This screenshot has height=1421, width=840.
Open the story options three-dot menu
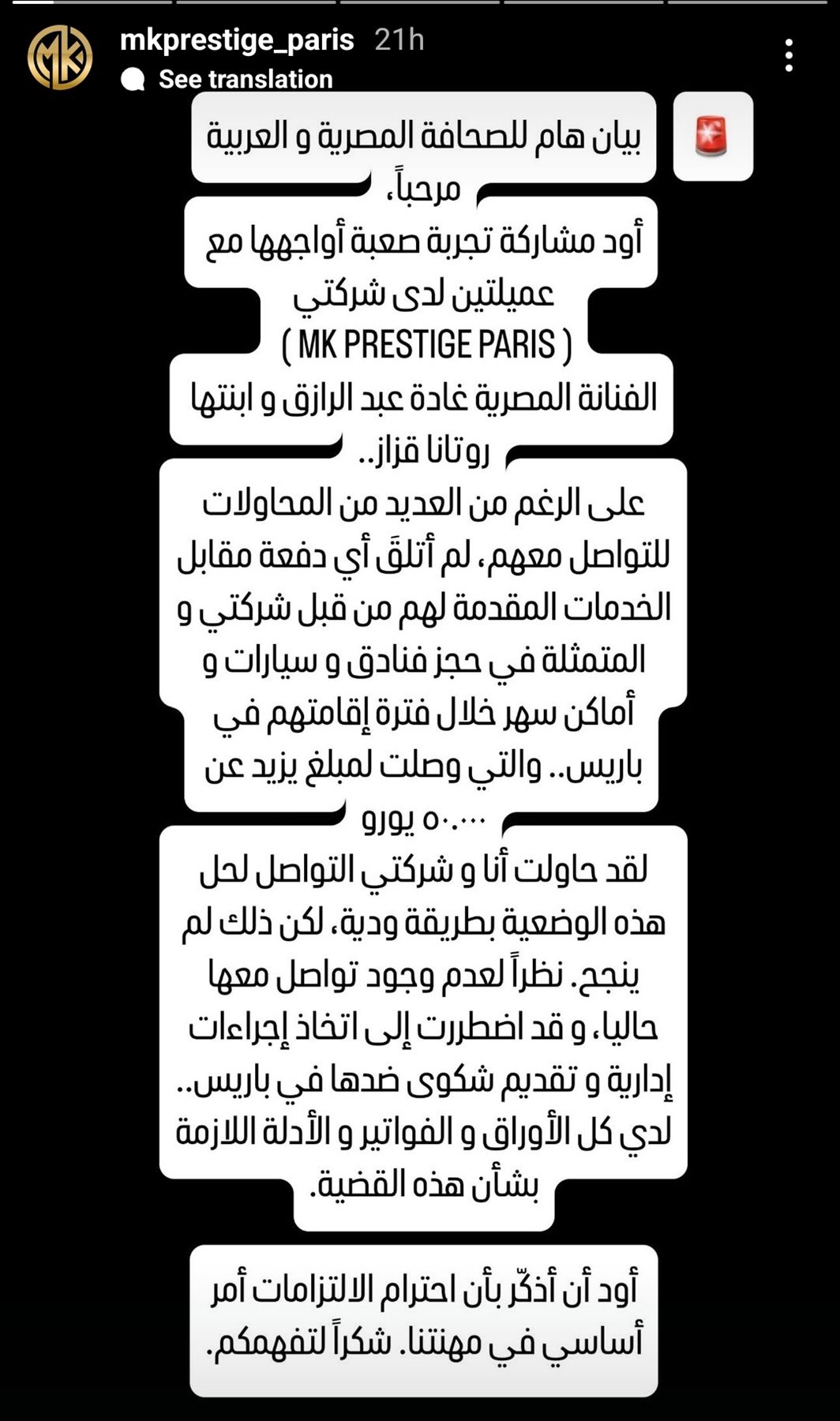pyautogui.click(x=788, y=56)
